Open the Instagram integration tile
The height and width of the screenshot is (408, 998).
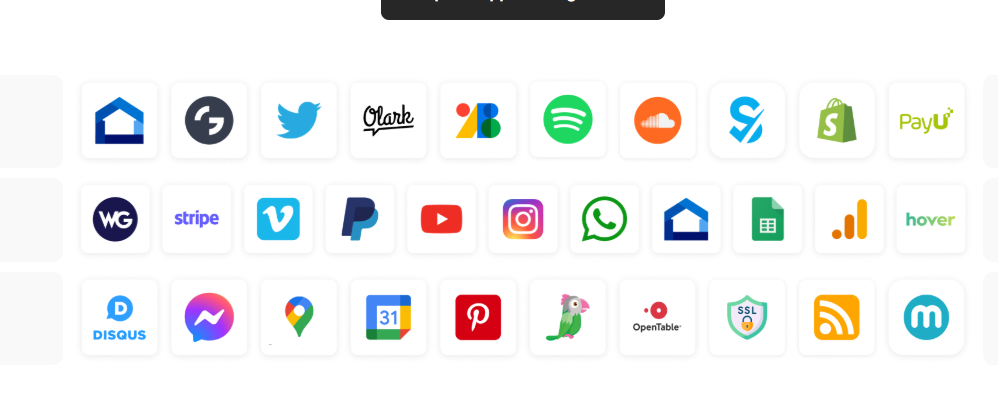(x=523, y=219)
